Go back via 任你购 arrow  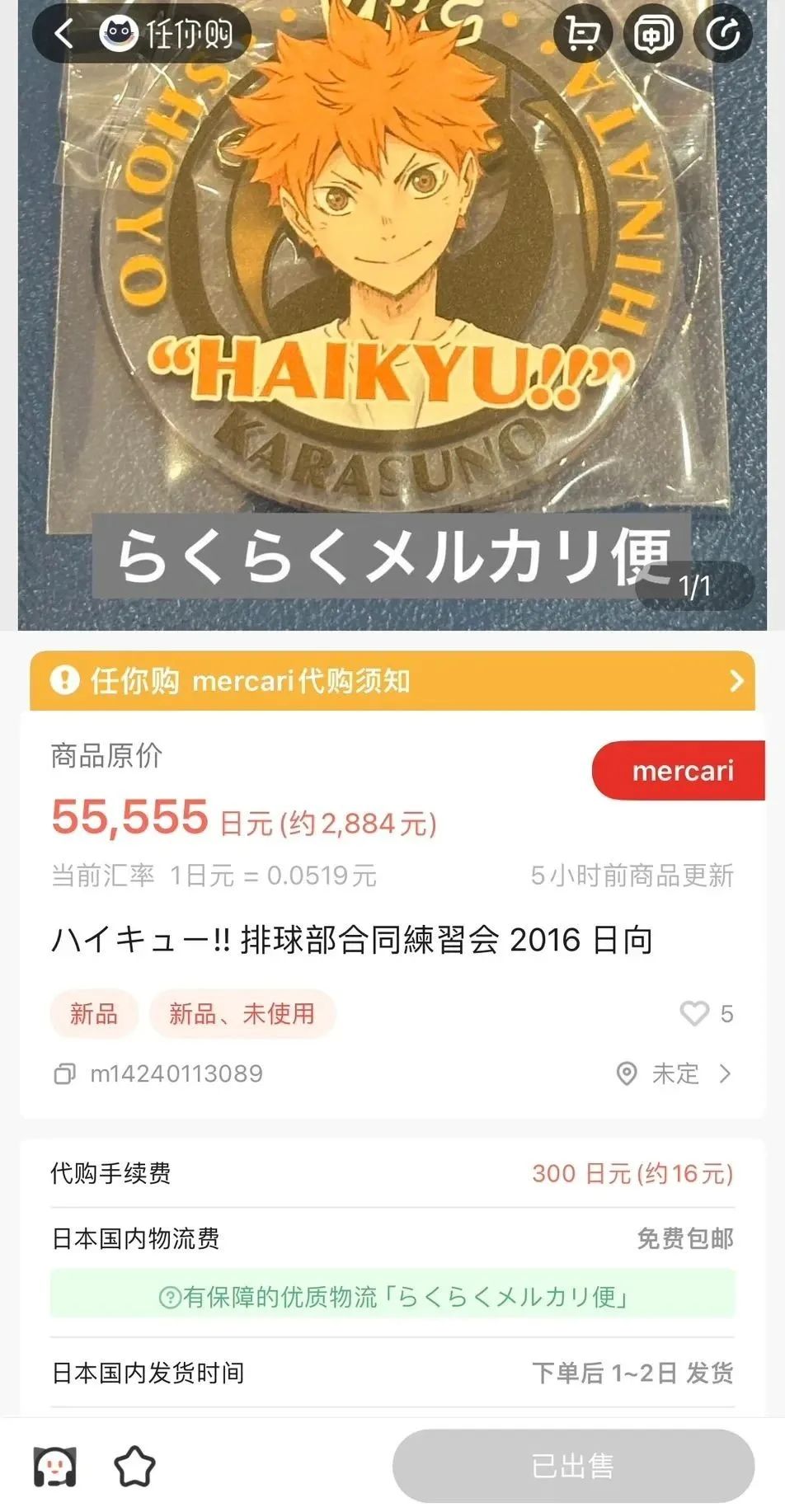64,34
